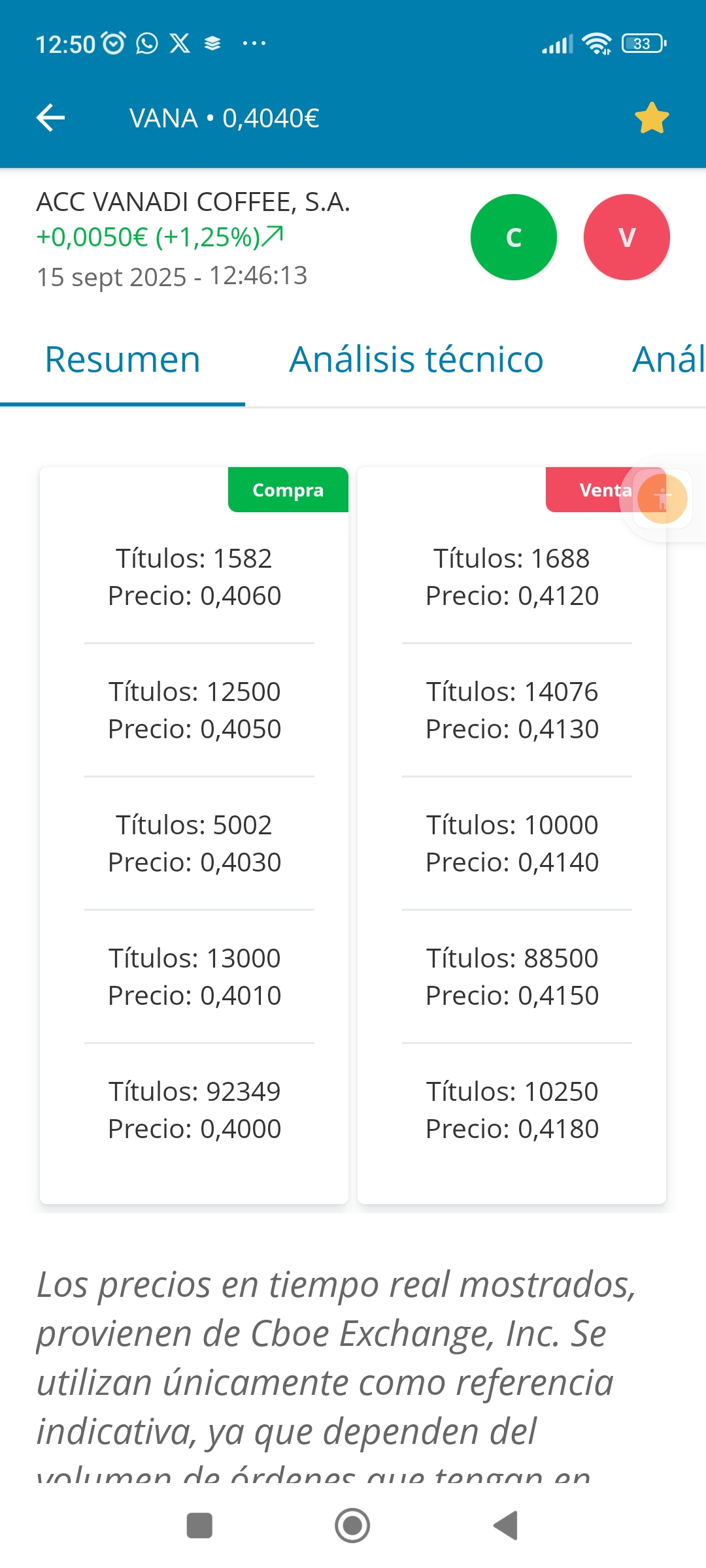Tap the red V sell button
706x1568 pixels.
click(627, 237)
